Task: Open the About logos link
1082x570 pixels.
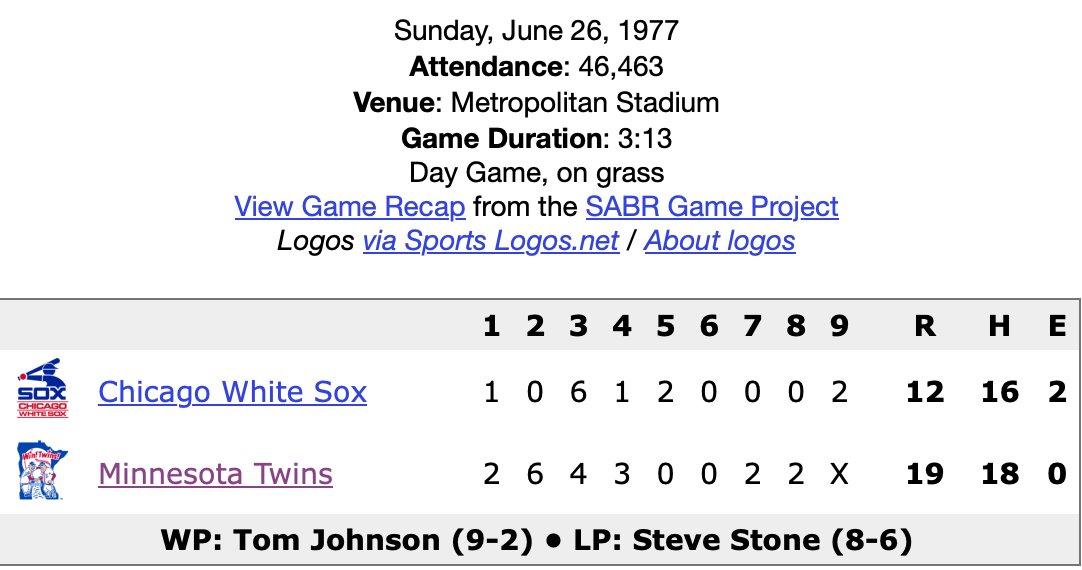Action: tap(719, 241)
